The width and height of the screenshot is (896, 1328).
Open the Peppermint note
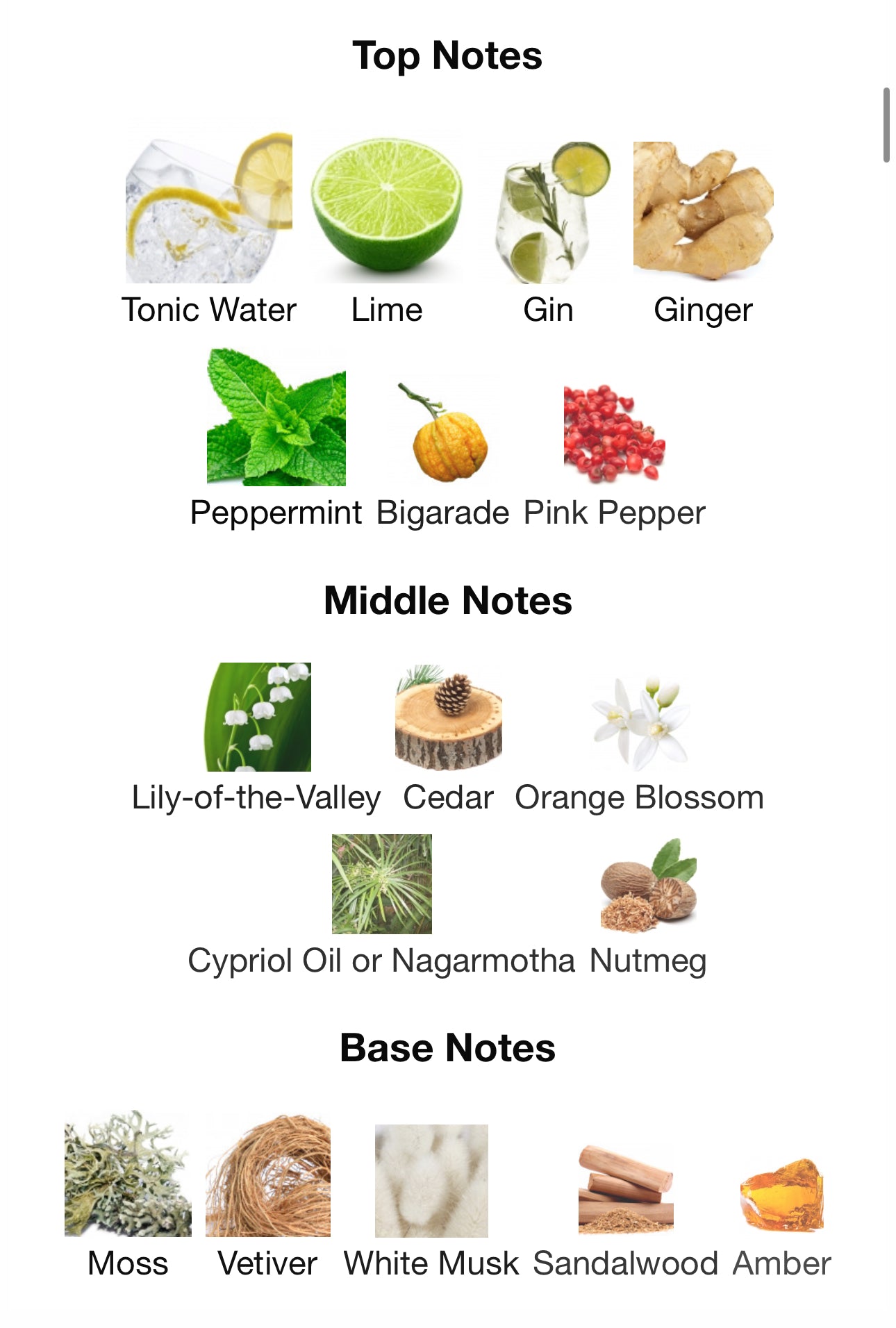coord(276,418)
